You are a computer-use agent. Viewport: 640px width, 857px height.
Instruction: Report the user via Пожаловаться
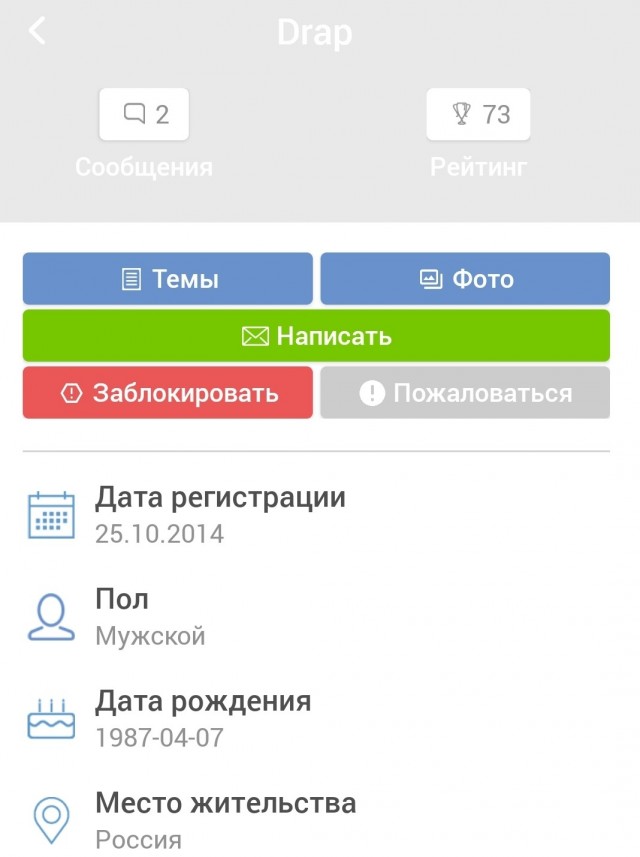pyautogui.click(x=465, y=393)
